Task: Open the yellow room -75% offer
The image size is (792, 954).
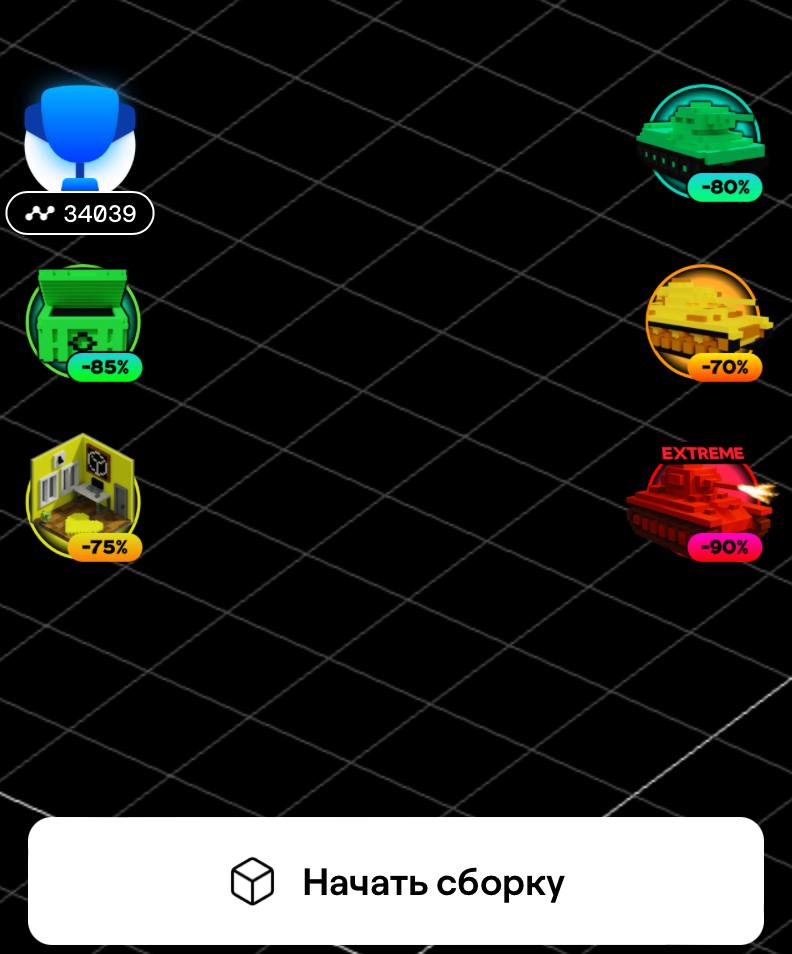Action: (83, 496)
